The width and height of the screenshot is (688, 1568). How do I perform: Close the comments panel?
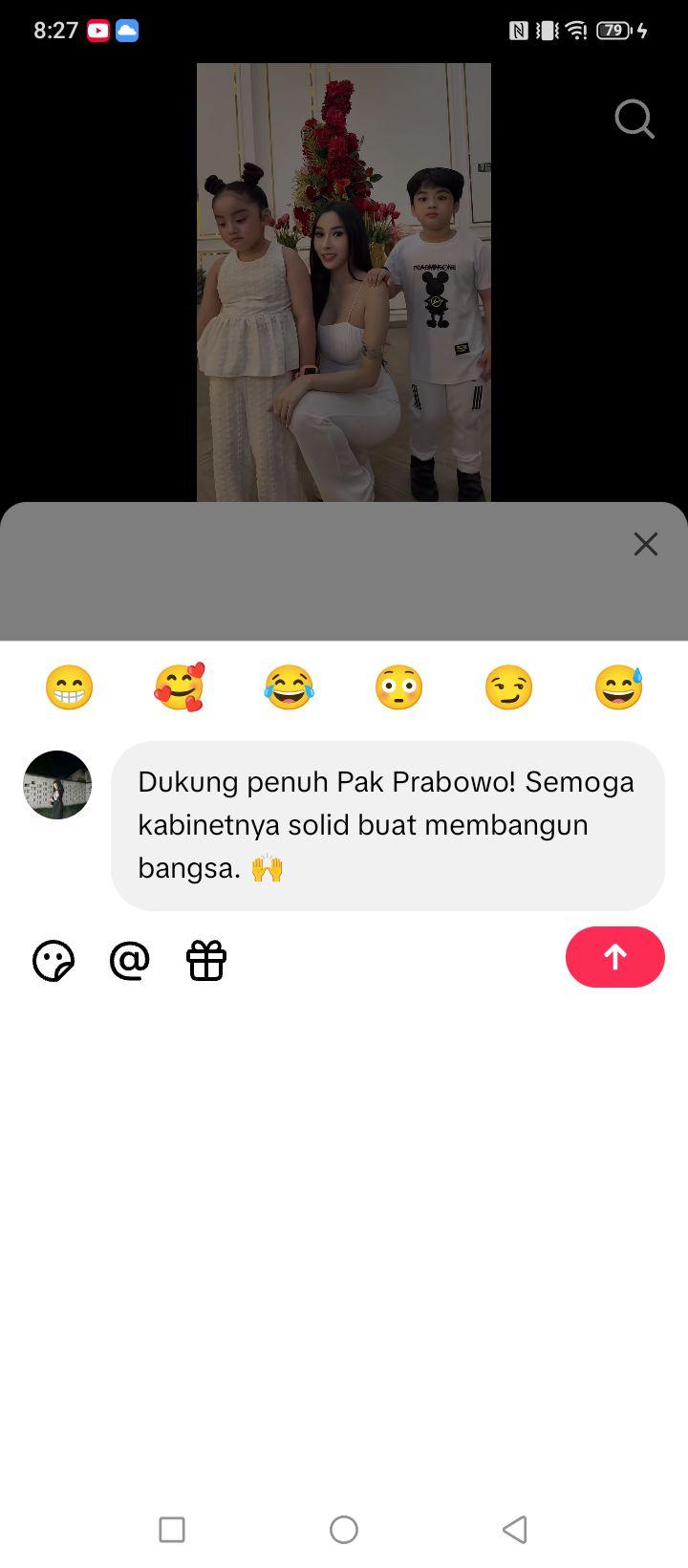click(646, 544)
